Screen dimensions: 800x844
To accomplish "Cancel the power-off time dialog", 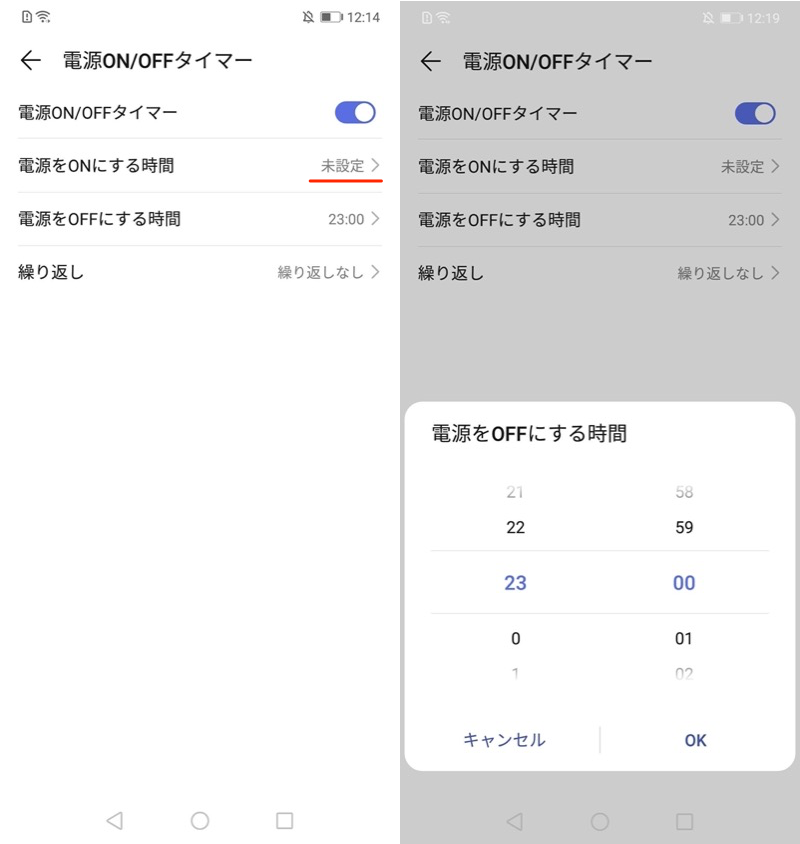I will 504,740.
